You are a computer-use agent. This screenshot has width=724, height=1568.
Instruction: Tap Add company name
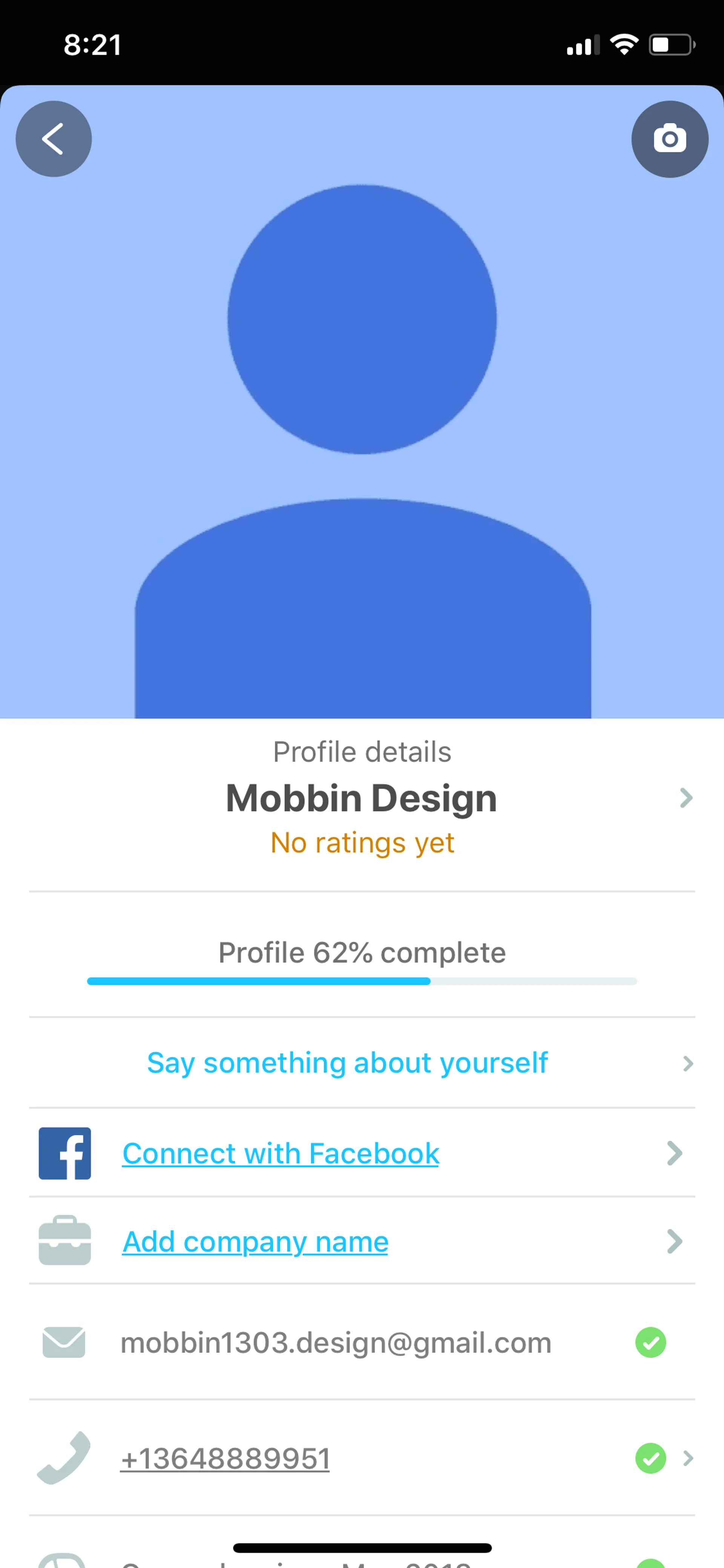click(255, 1242)
